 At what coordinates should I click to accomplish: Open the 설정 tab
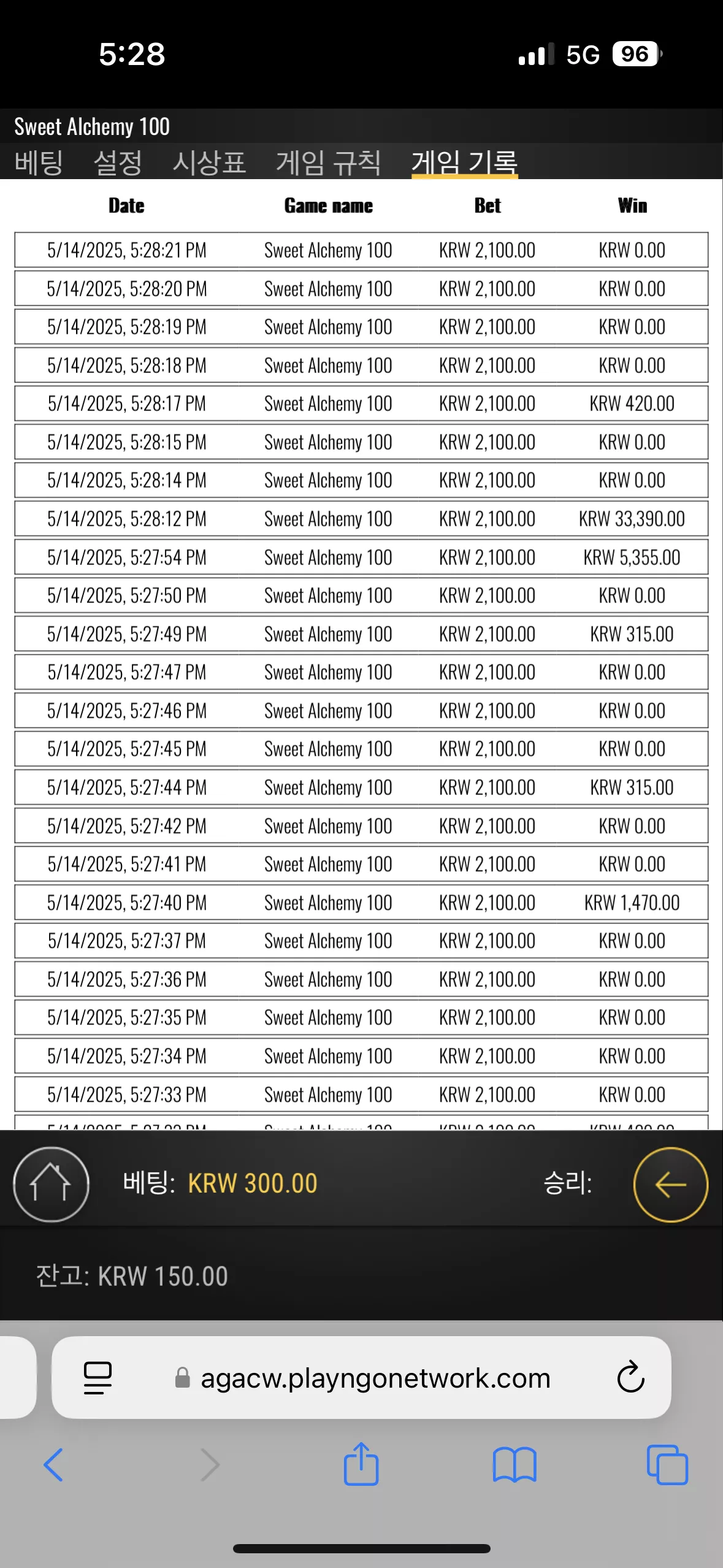[x=118, y=163]
